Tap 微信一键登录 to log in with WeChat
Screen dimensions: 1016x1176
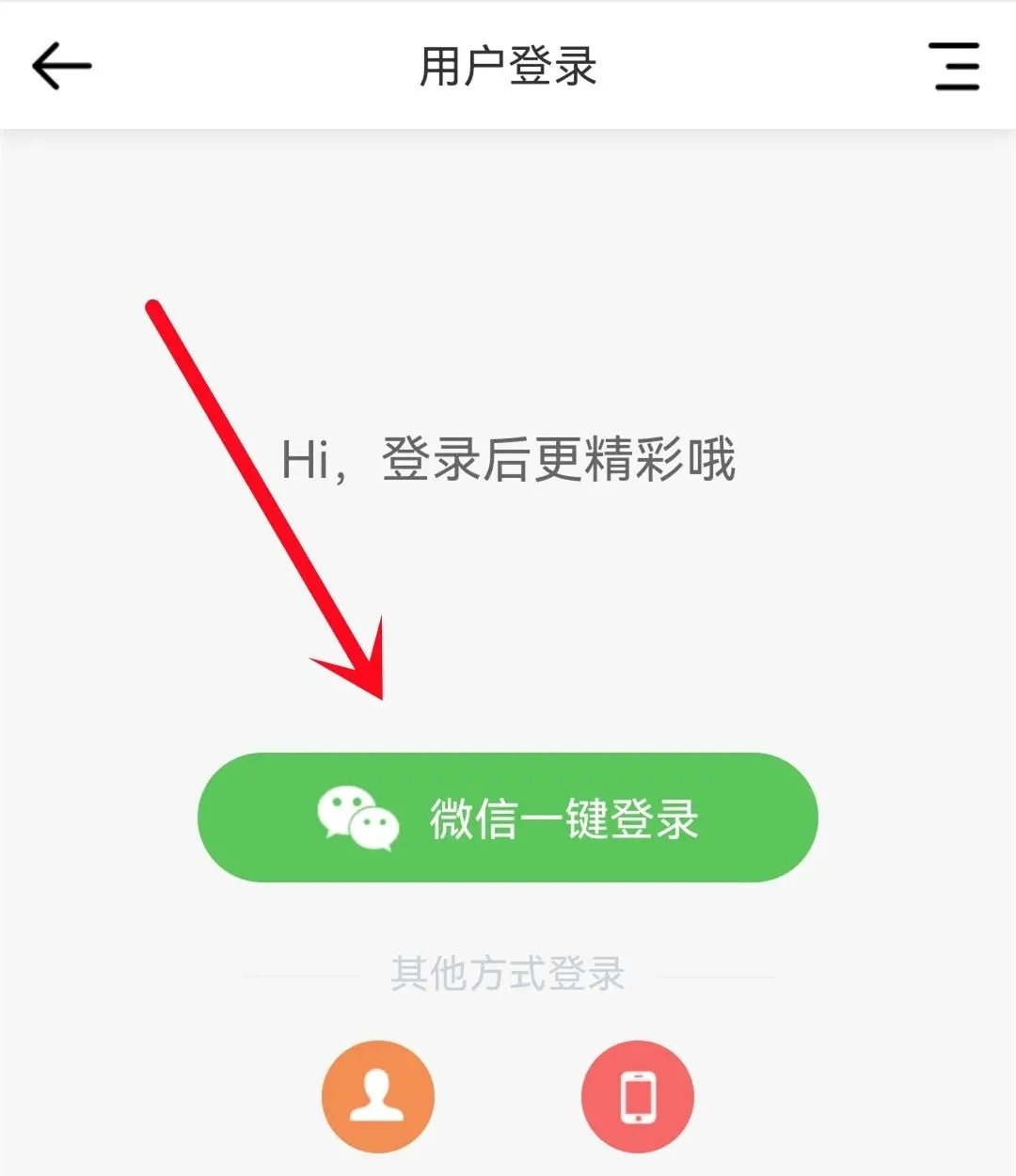click(x=508, y=817)
